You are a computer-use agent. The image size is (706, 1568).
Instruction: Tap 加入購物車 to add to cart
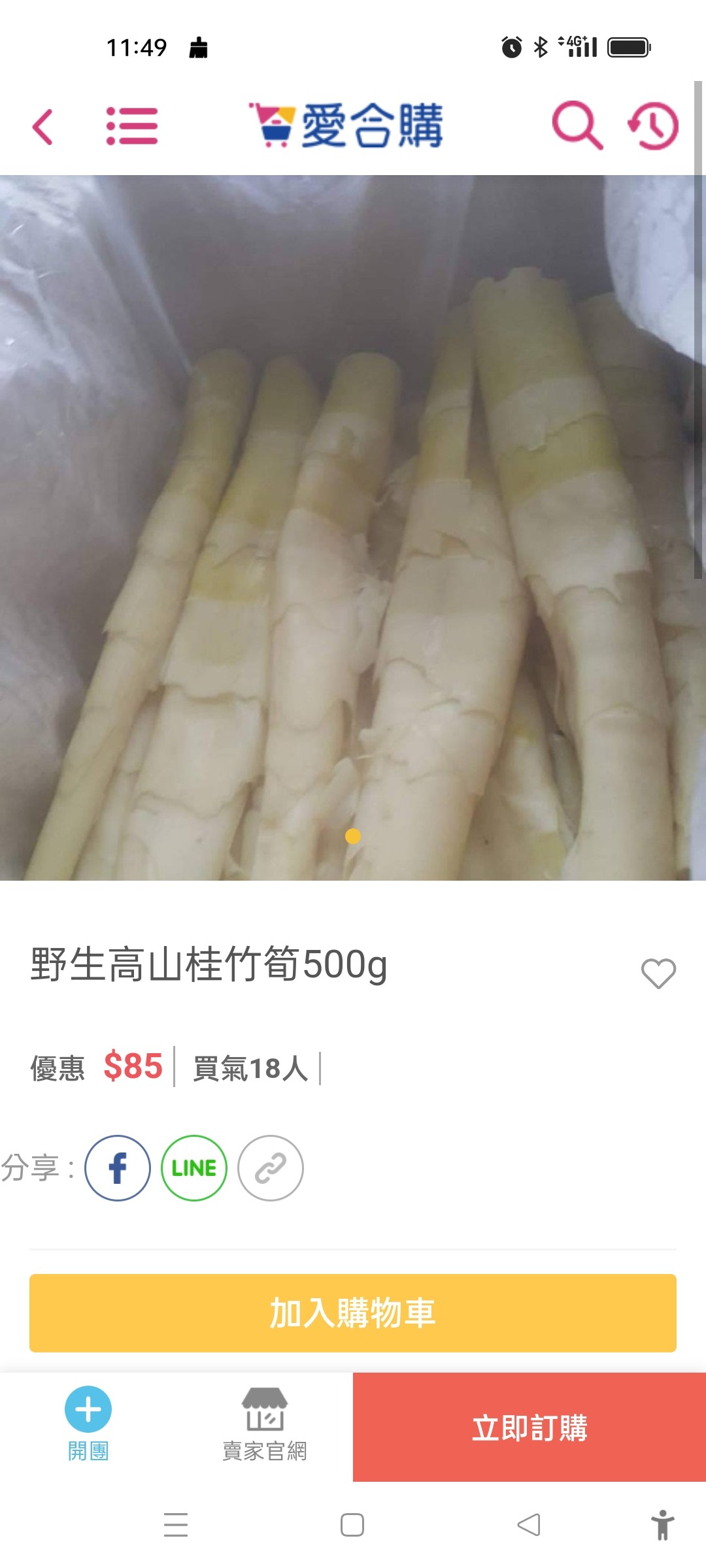pos(353,1313)
